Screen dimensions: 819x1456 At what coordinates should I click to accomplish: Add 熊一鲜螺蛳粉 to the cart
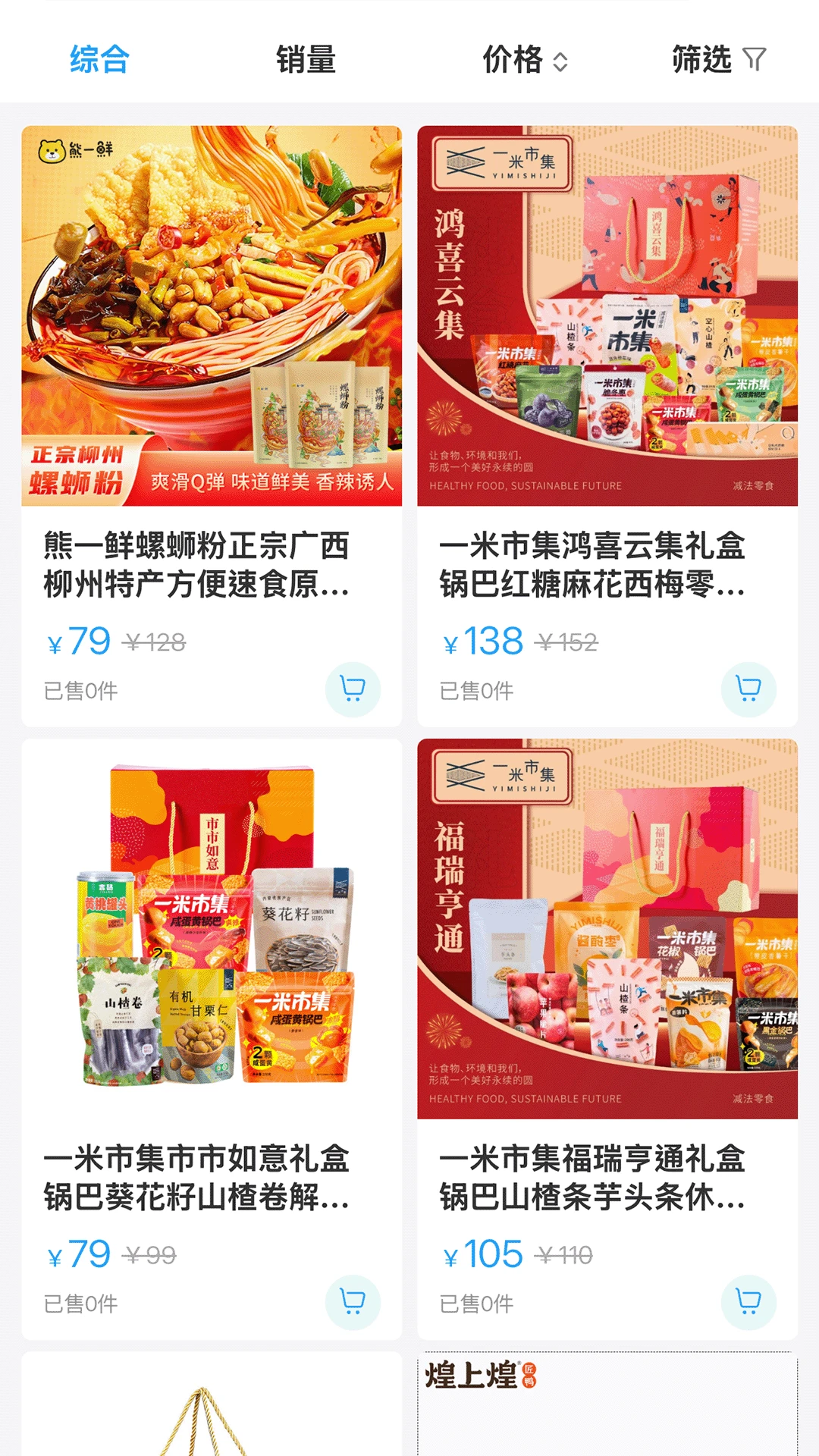(353, 689)
